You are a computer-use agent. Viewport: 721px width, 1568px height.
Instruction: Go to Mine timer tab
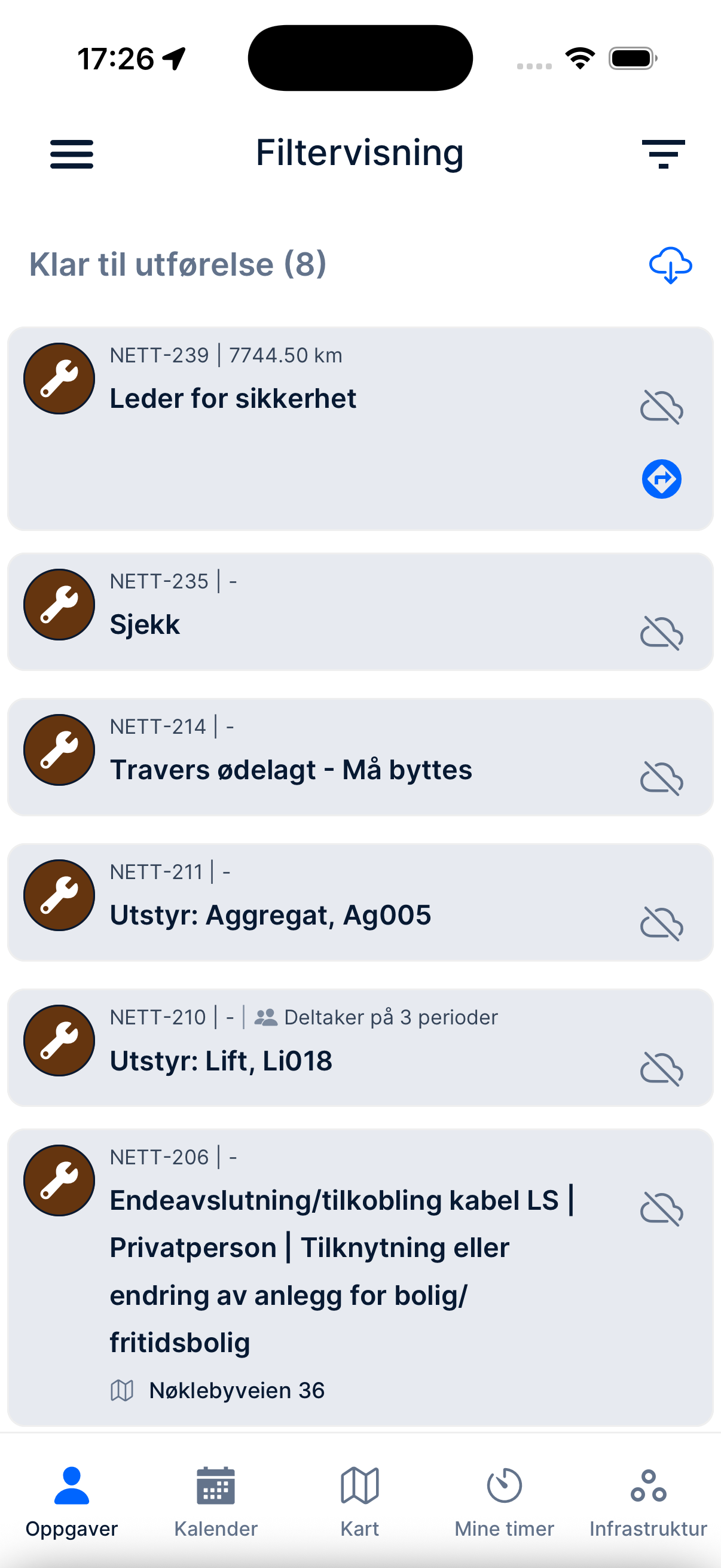tap(504, 1500)
